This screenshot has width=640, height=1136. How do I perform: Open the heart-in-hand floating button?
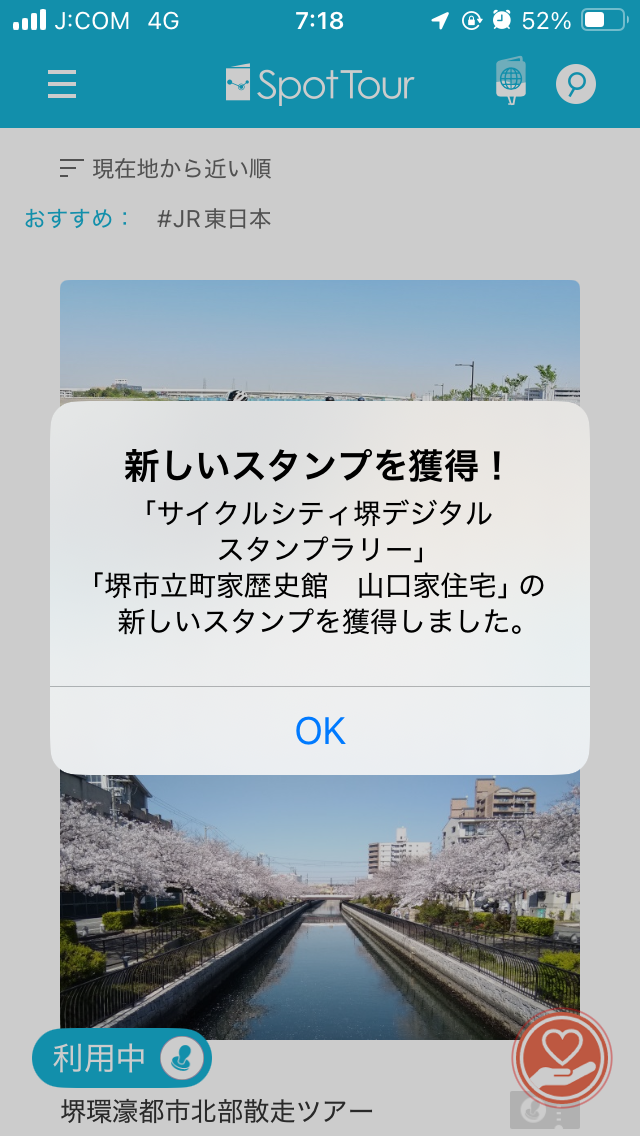pos(562,1058)
